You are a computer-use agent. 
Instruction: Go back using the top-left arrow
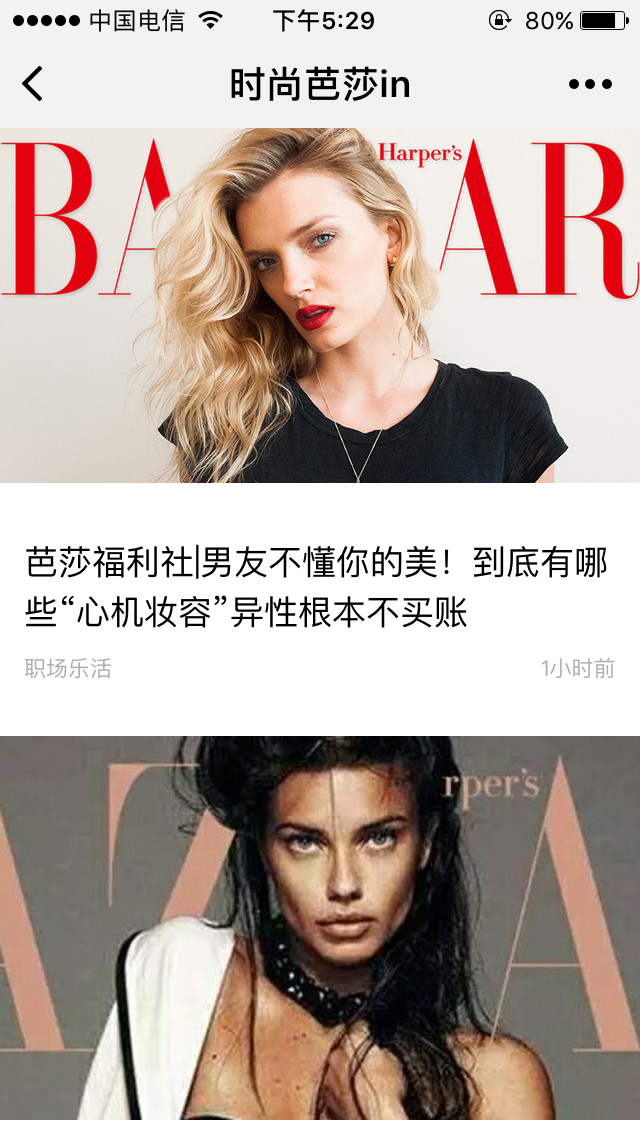(x=33, y=84)
